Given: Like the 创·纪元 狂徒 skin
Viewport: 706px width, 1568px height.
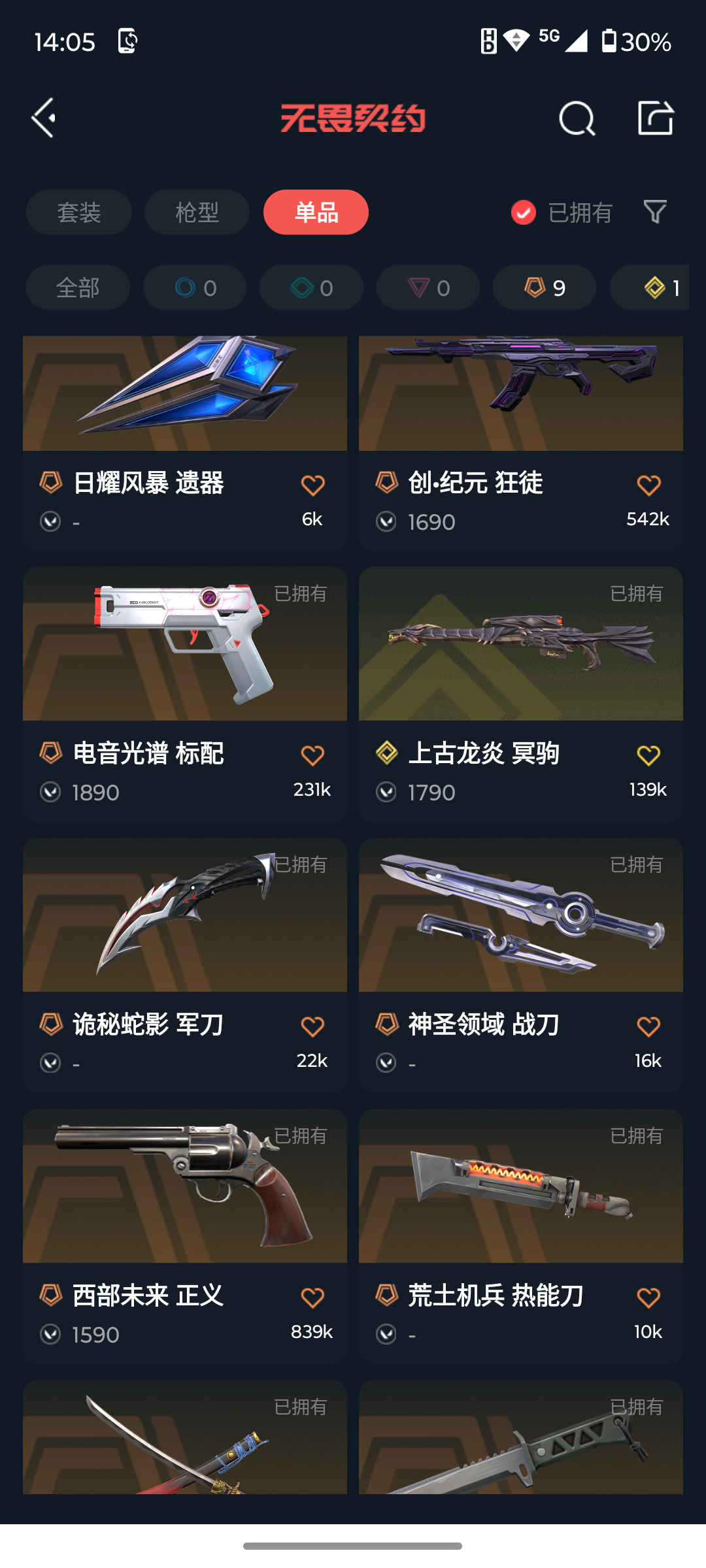Looking at the screenshot, I should click(x=648, y=485).
